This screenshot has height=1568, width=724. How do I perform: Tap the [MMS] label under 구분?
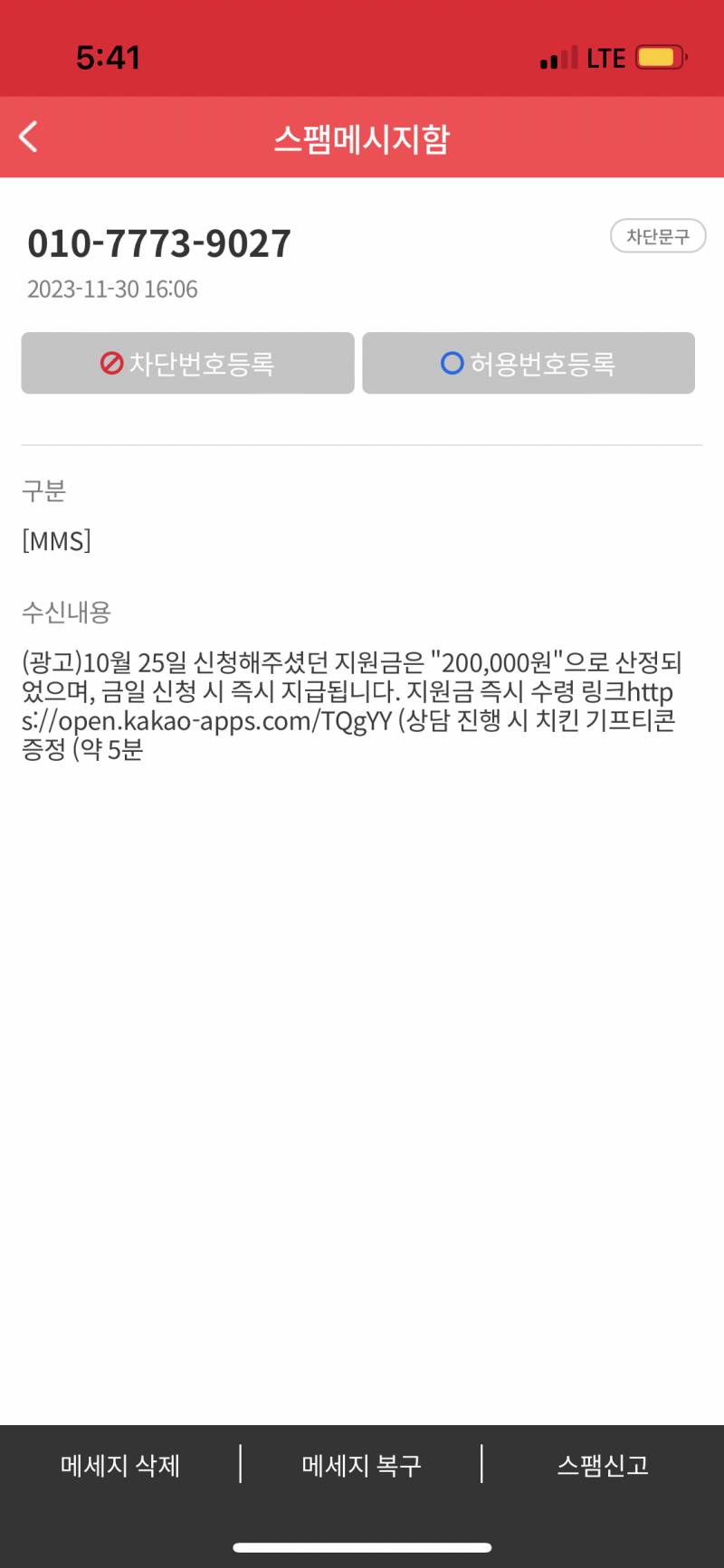56,541
